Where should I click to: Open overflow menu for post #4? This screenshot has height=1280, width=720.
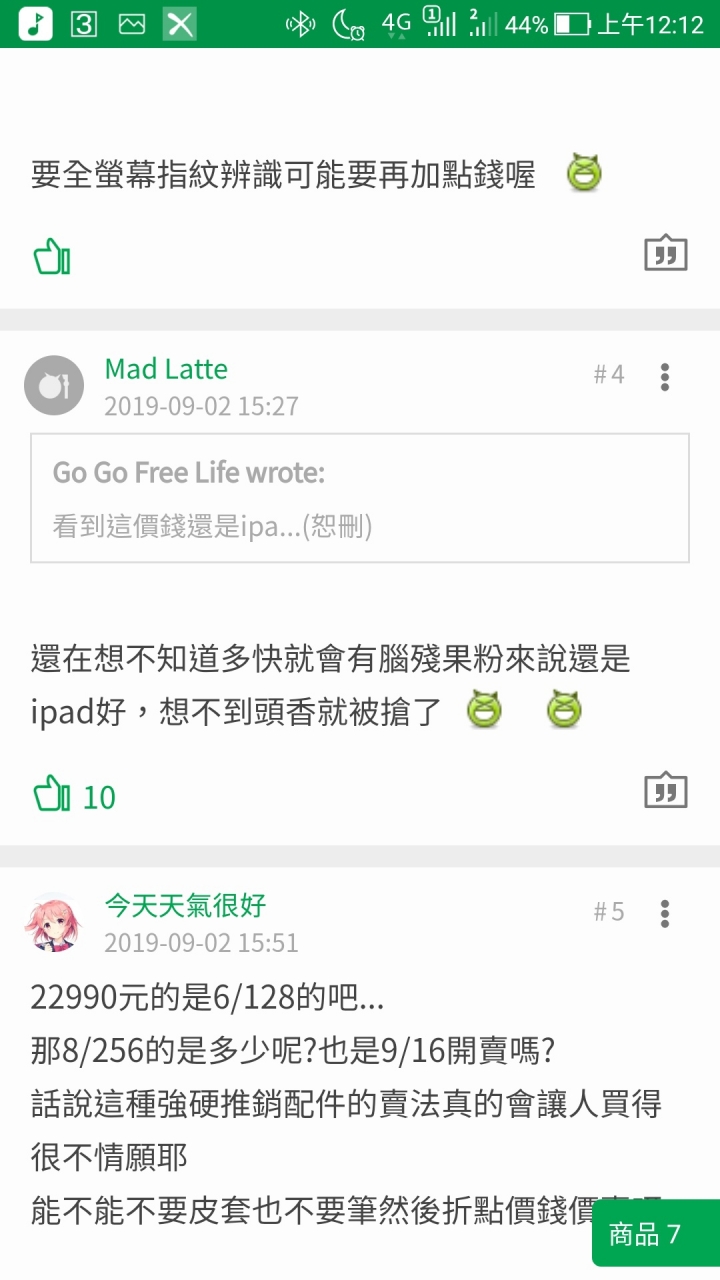point(665,376)
